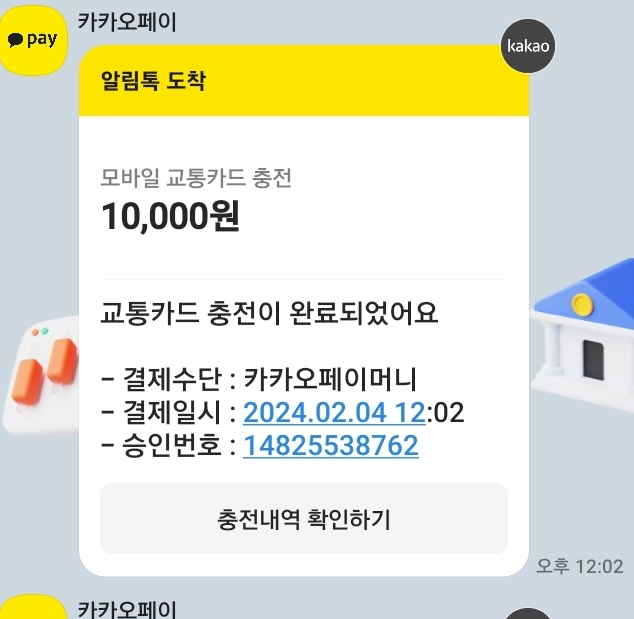
Task: Tap the approval number 14825538762 link
Action: tap(330, 446)
